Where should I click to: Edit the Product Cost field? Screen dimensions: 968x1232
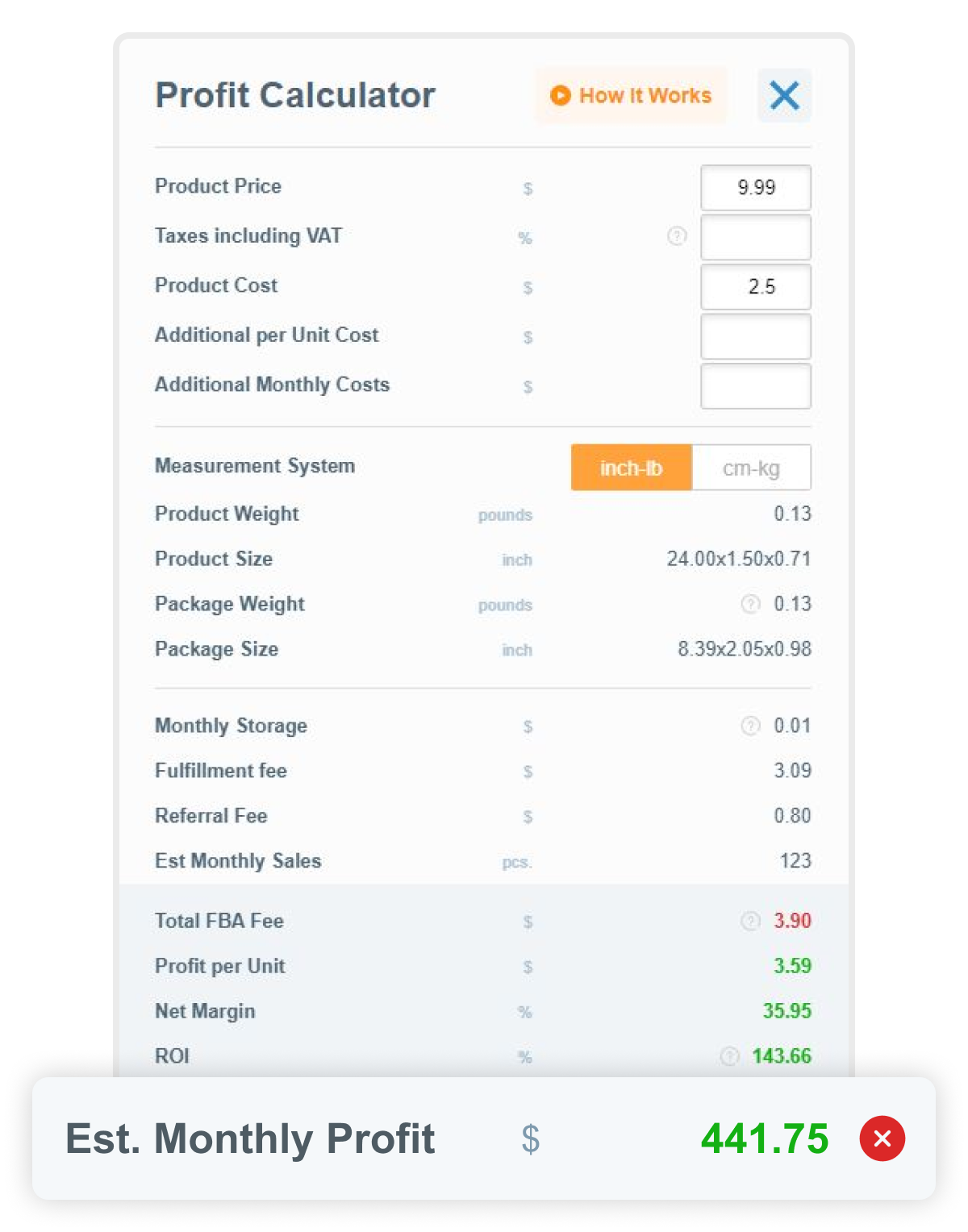pyautogui.click(x=755, y=287)
